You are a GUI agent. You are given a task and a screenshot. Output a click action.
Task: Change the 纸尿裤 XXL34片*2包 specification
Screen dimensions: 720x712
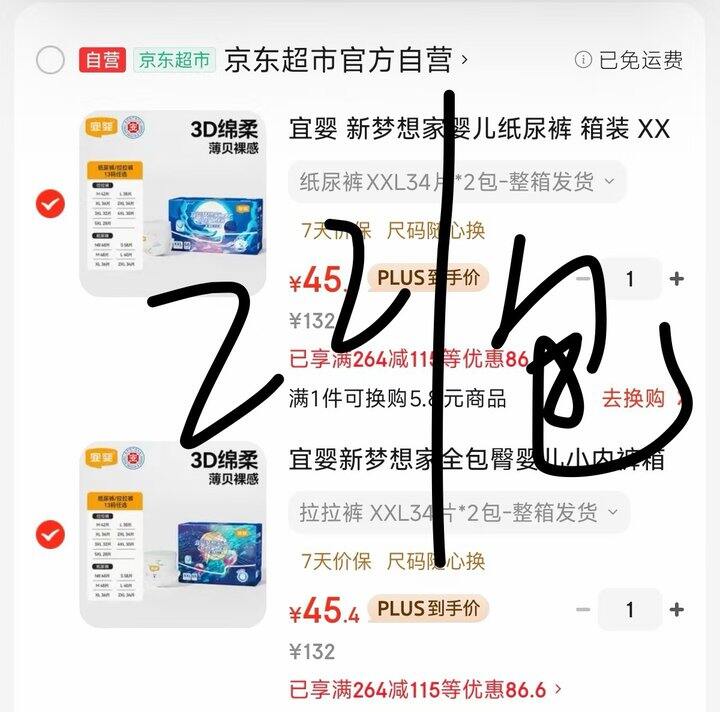457,182
